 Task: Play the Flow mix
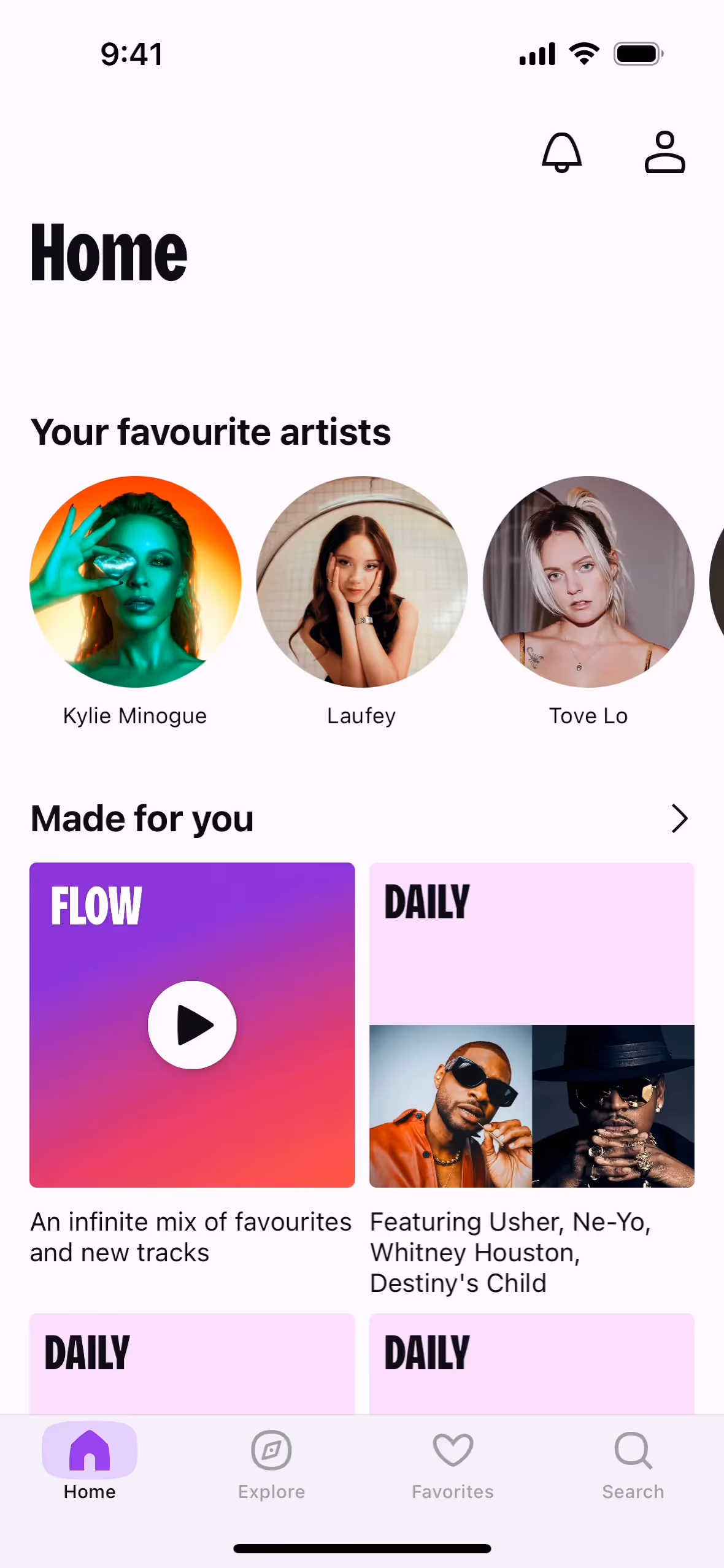192,1025
